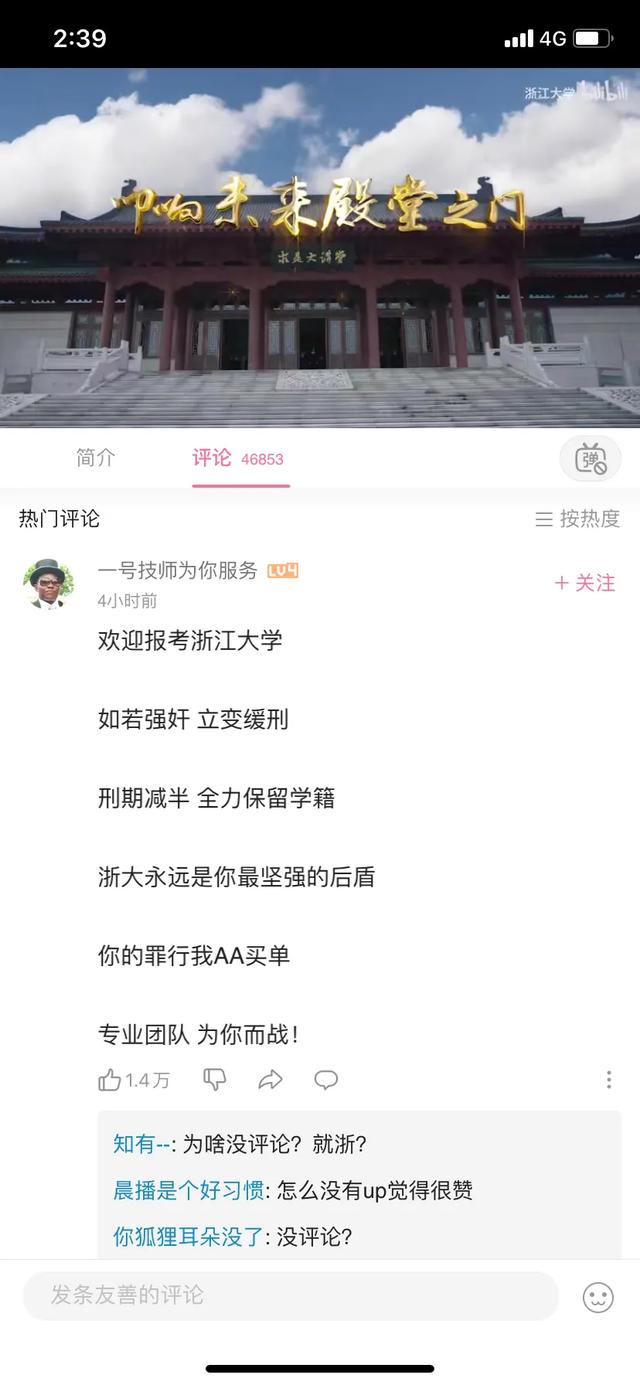Tap the video player area
The height and width of the screenshot is (1385, 640).
pyautogui.click(x=320, y=248)
